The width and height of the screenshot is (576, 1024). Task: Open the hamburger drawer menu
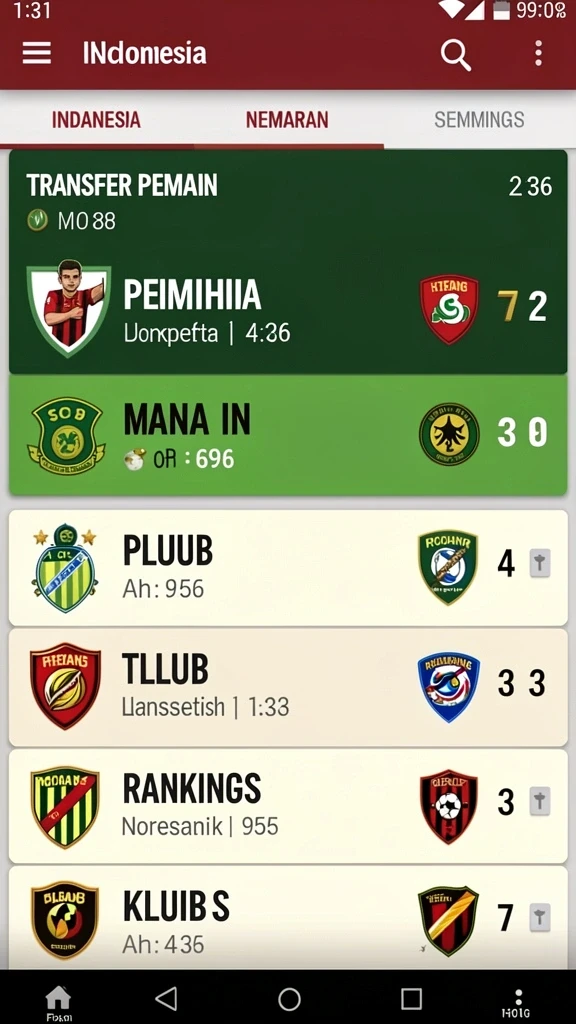pyautogui.click(x=37, y=53)
